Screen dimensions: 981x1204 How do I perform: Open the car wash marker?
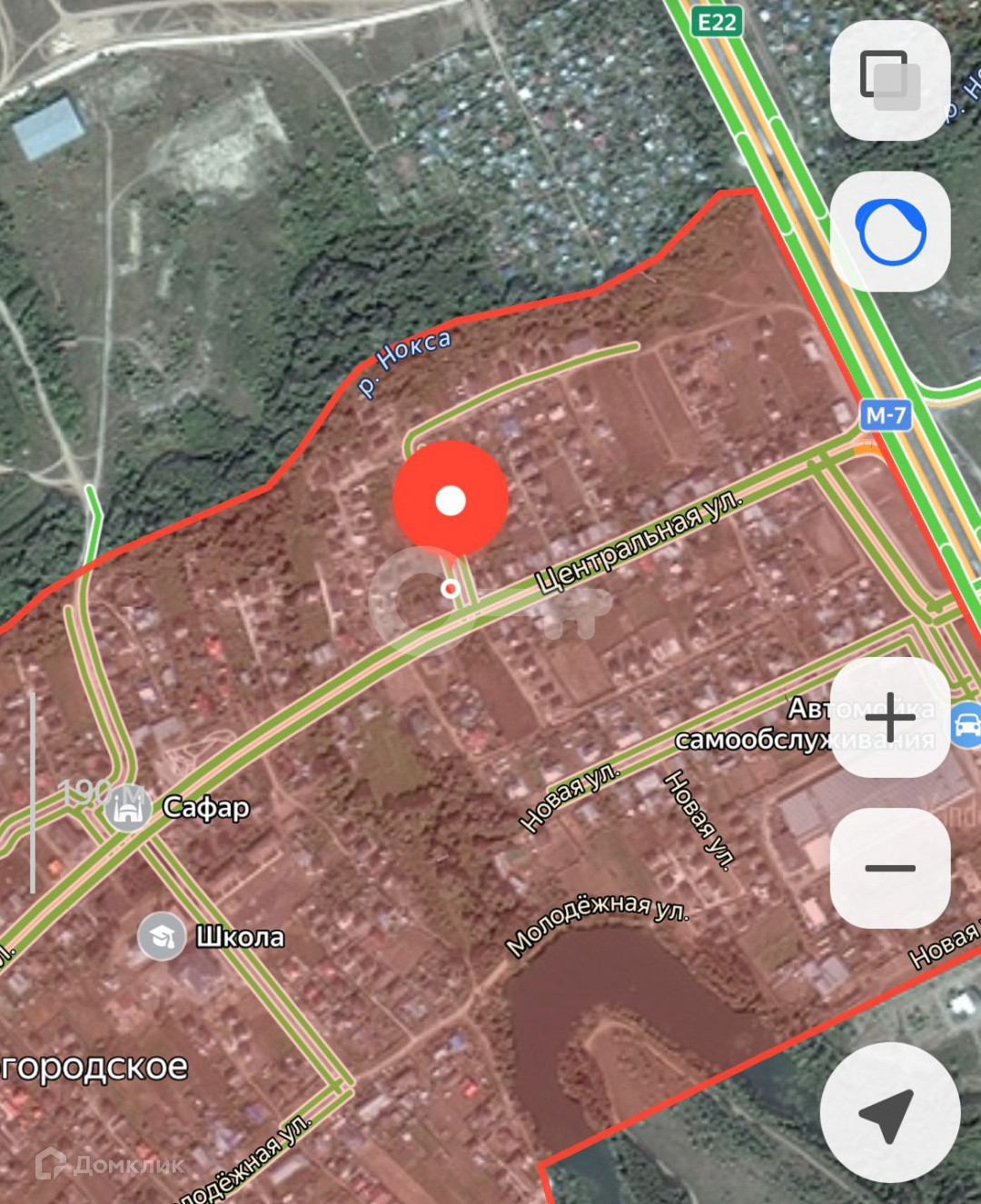coord(966,725)
